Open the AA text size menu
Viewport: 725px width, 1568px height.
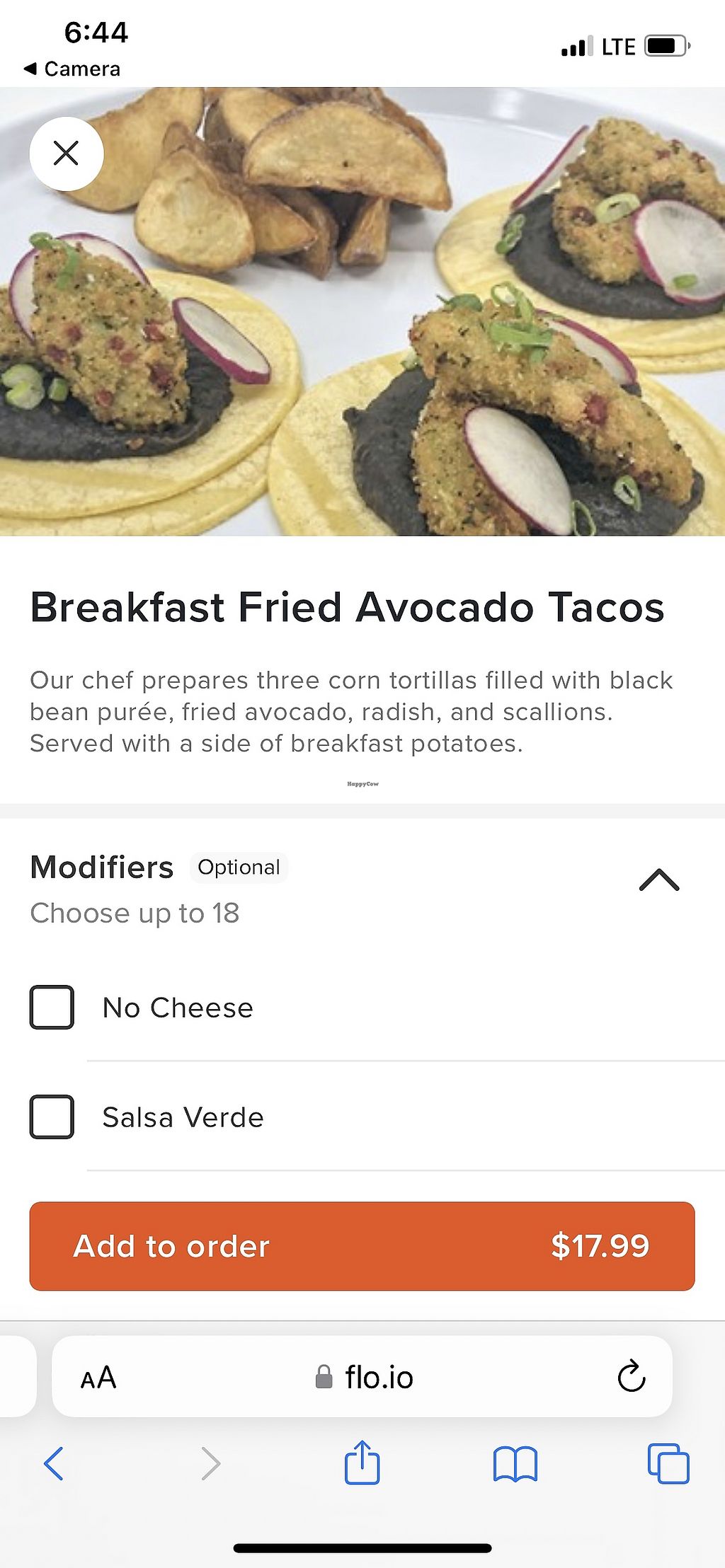98,1378
